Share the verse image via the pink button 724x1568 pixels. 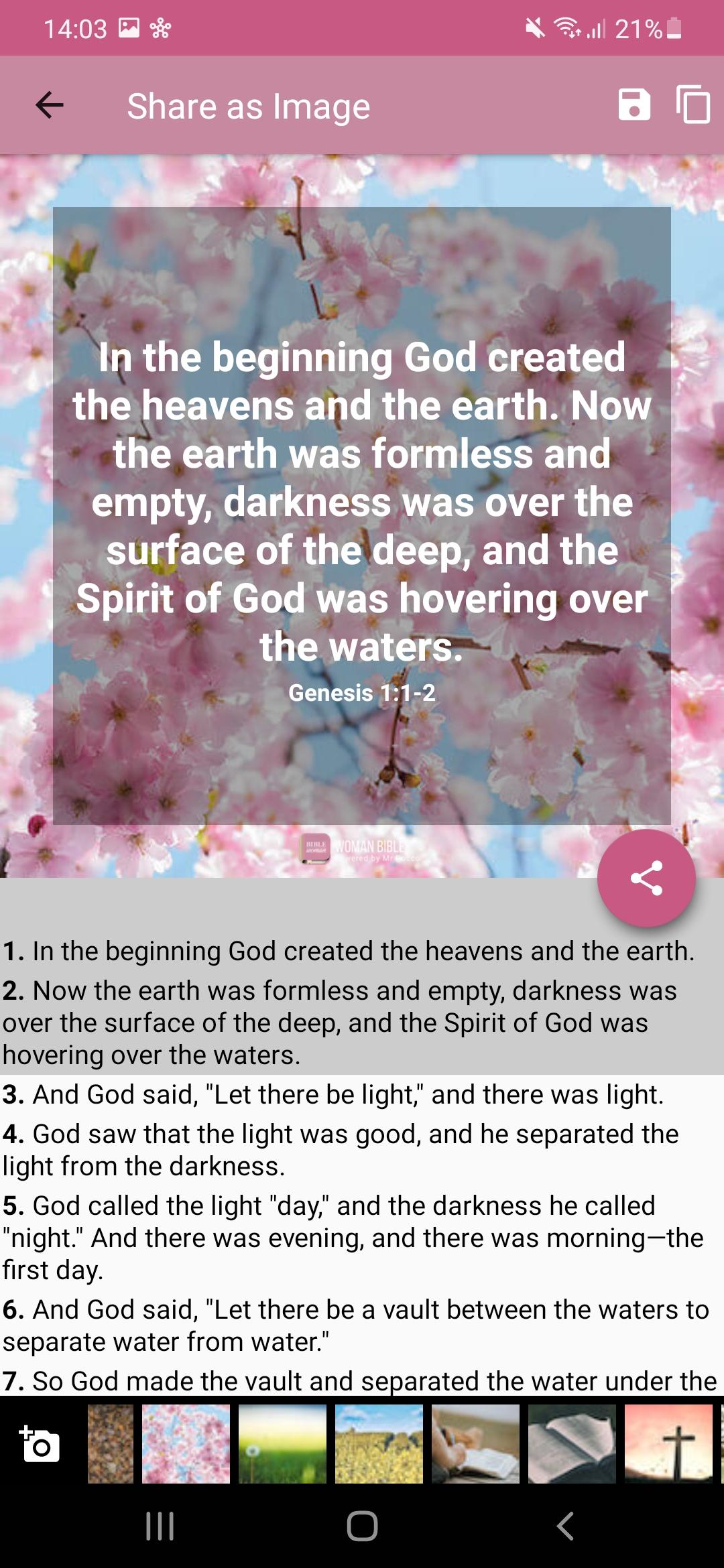[646, 878]
